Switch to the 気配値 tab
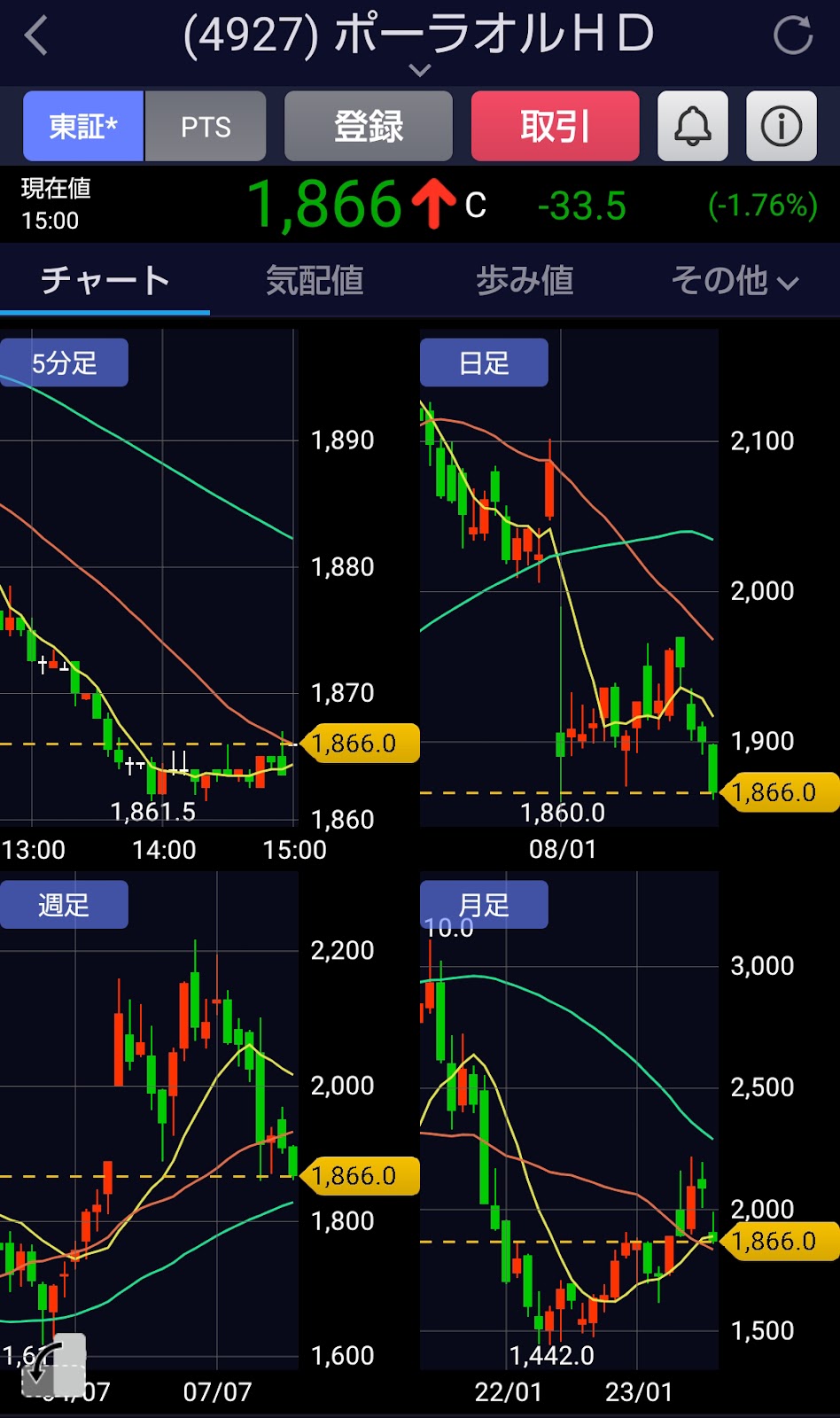The height and width of the screenshot is (1418, 840). pyautogui.click(x=315, y=281)
